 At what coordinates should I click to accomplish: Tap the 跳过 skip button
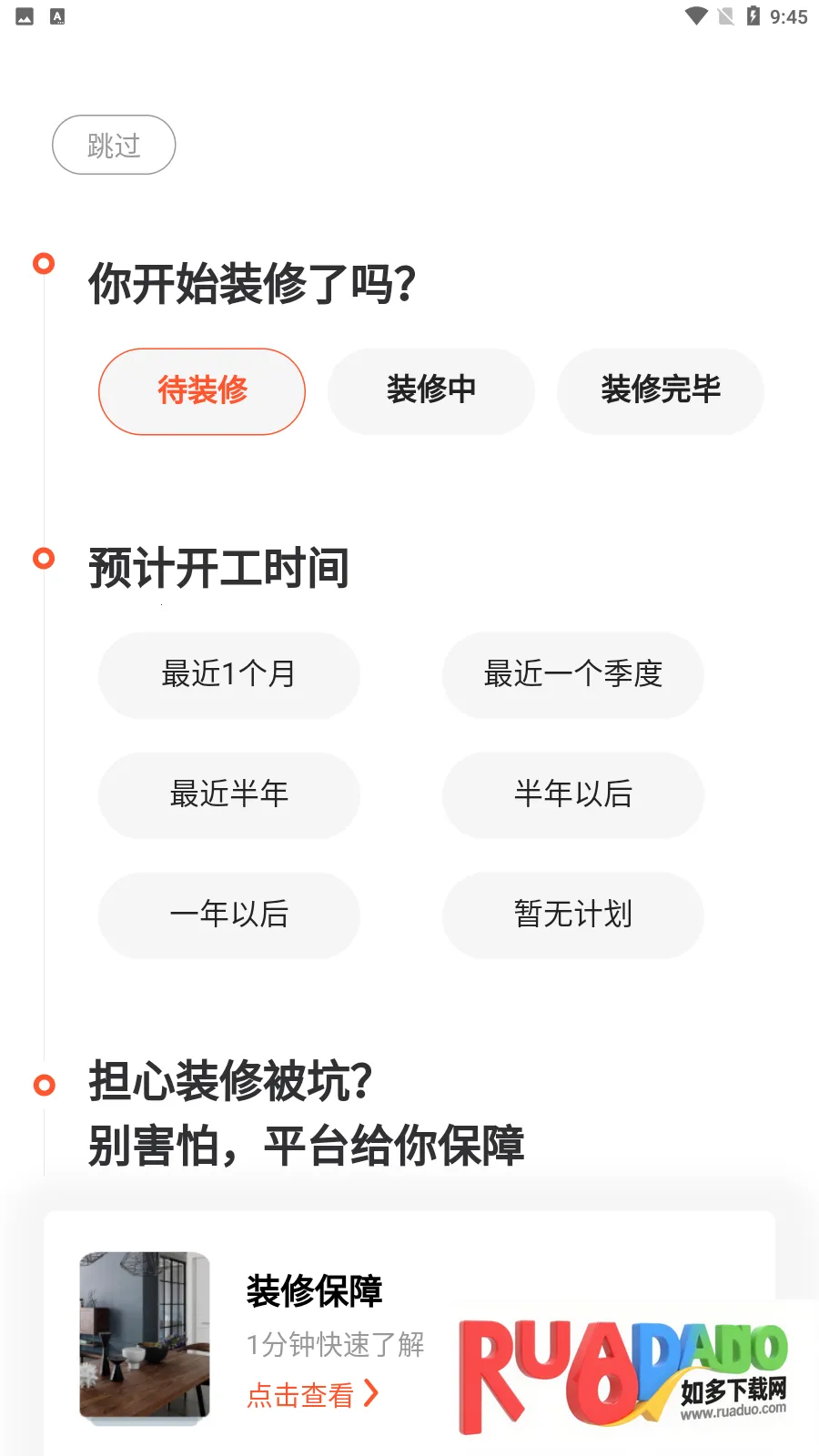[114, 145]
